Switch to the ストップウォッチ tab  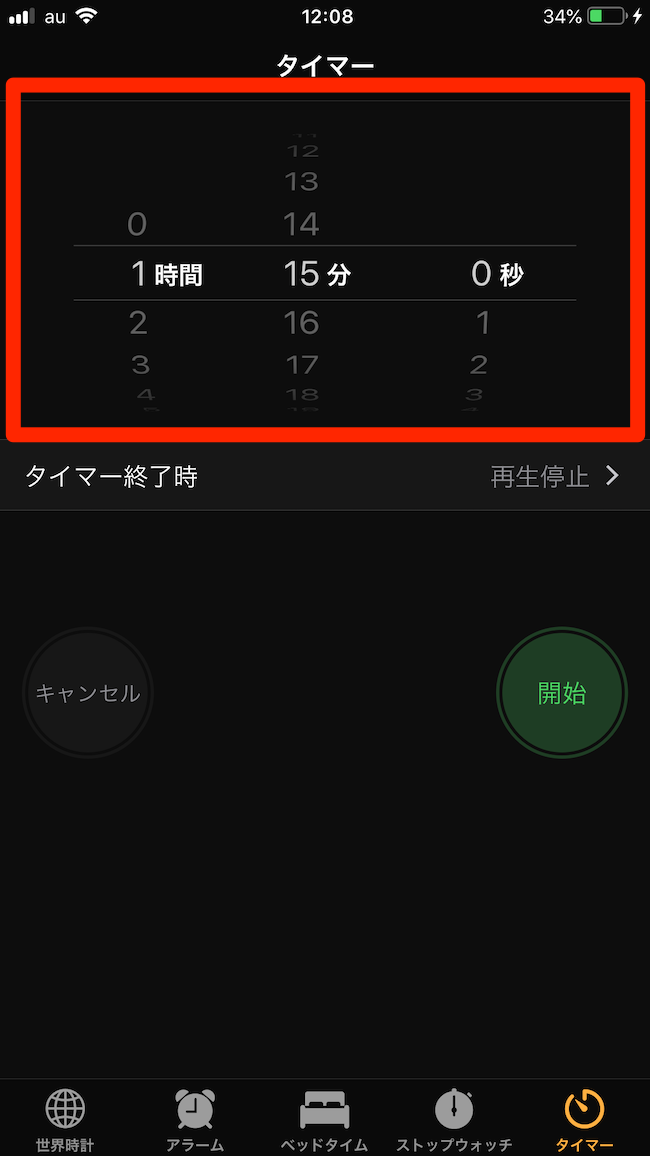[454, 1120]
